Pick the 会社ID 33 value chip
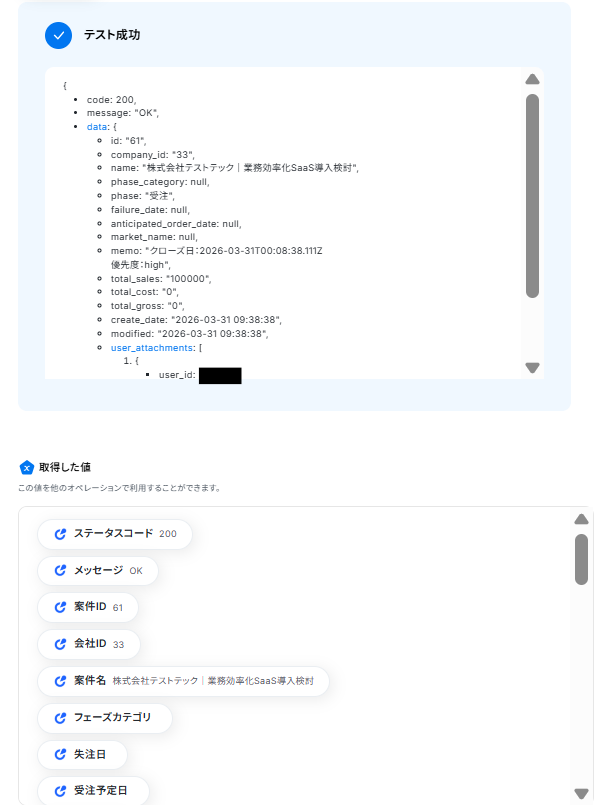 [89, 644]
